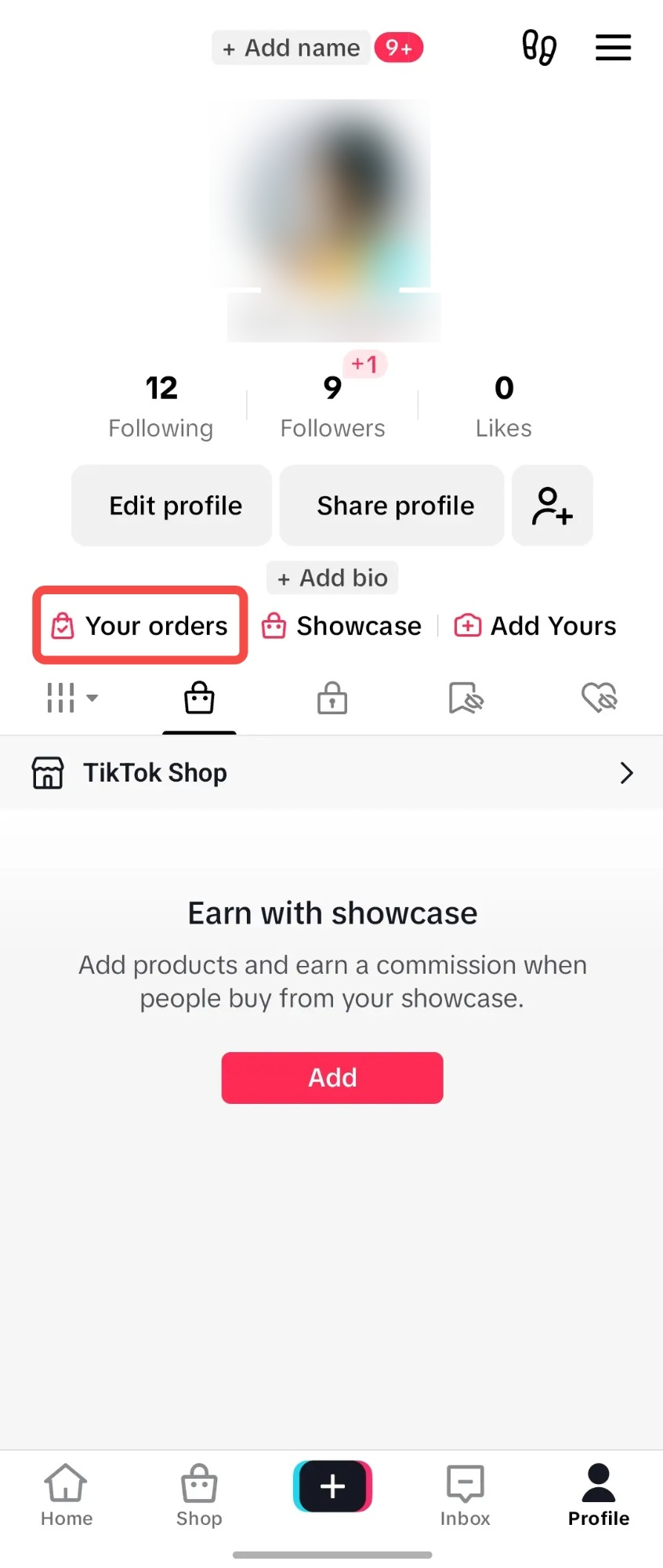Switch to the private lock tab

(x=332, y=697)
